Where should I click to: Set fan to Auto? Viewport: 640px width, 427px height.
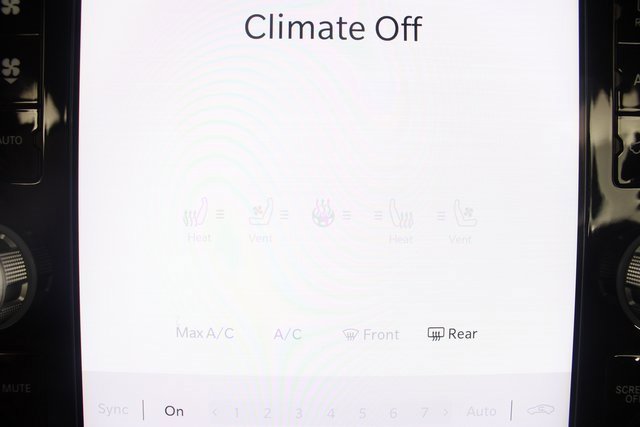point(481,411)
